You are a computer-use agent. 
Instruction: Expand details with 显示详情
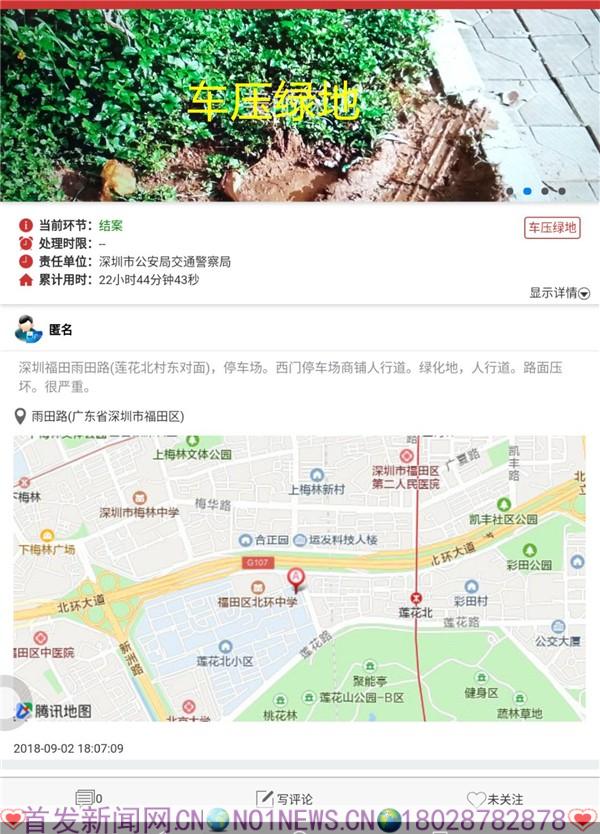(x=559, y=293)
